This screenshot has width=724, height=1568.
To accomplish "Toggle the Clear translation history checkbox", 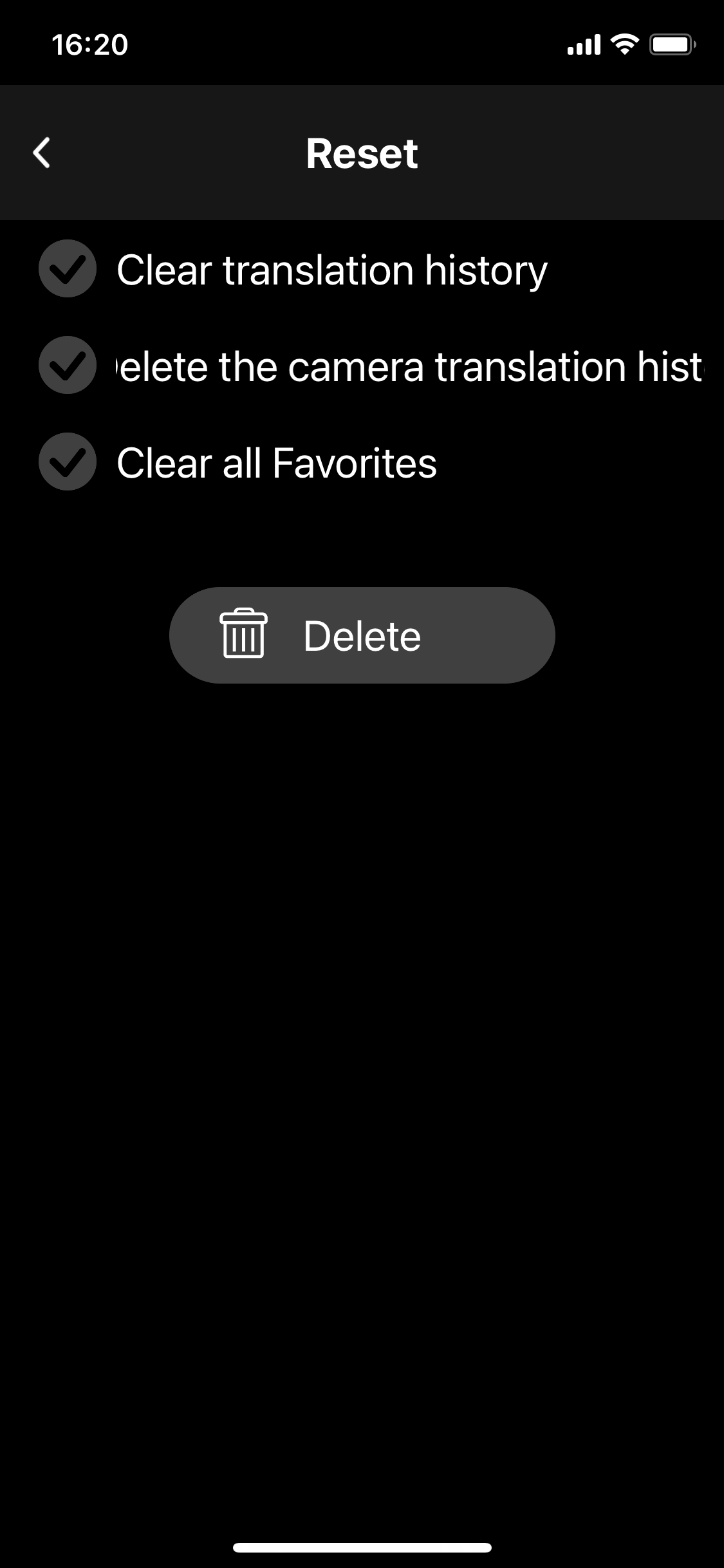I will tap(68, 269).
